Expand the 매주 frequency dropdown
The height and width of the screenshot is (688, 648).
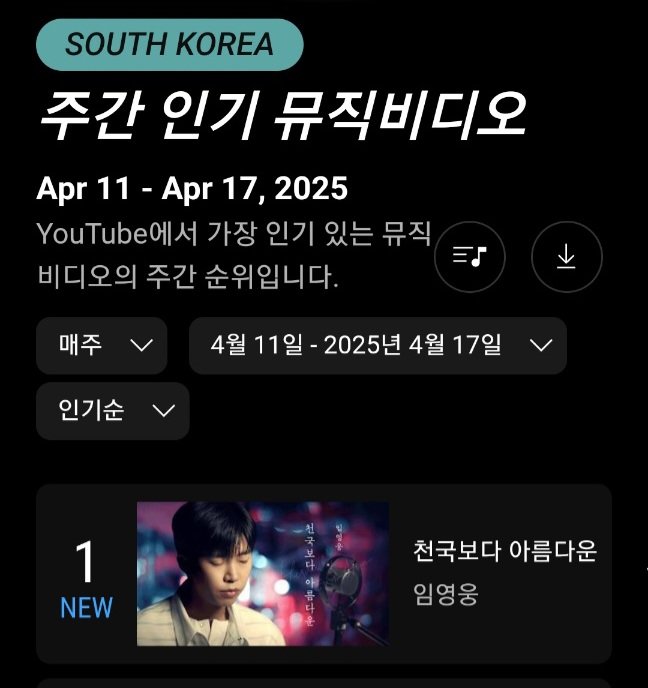(x=101, y=346)
